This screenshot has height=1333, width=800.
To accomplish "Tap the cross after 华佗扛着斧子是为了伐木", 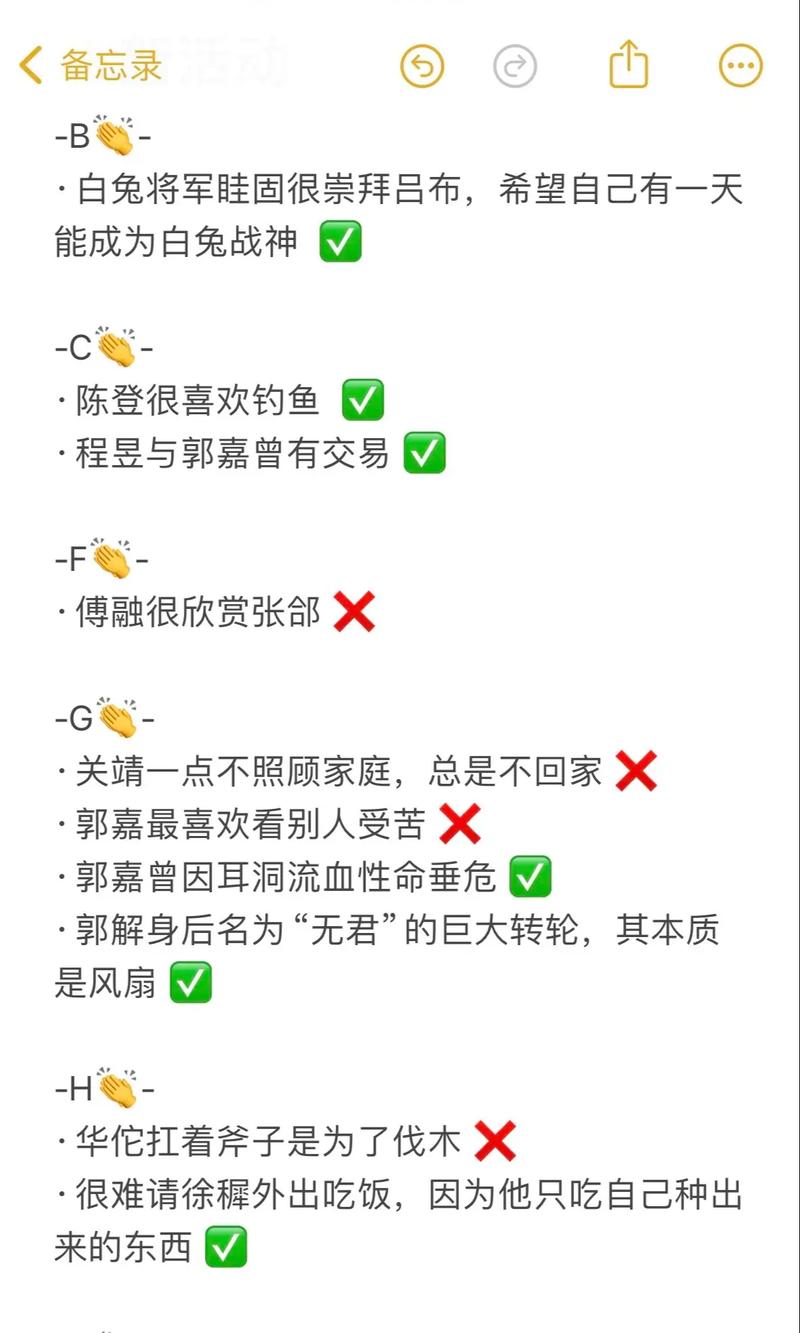I will (491, 1138).
